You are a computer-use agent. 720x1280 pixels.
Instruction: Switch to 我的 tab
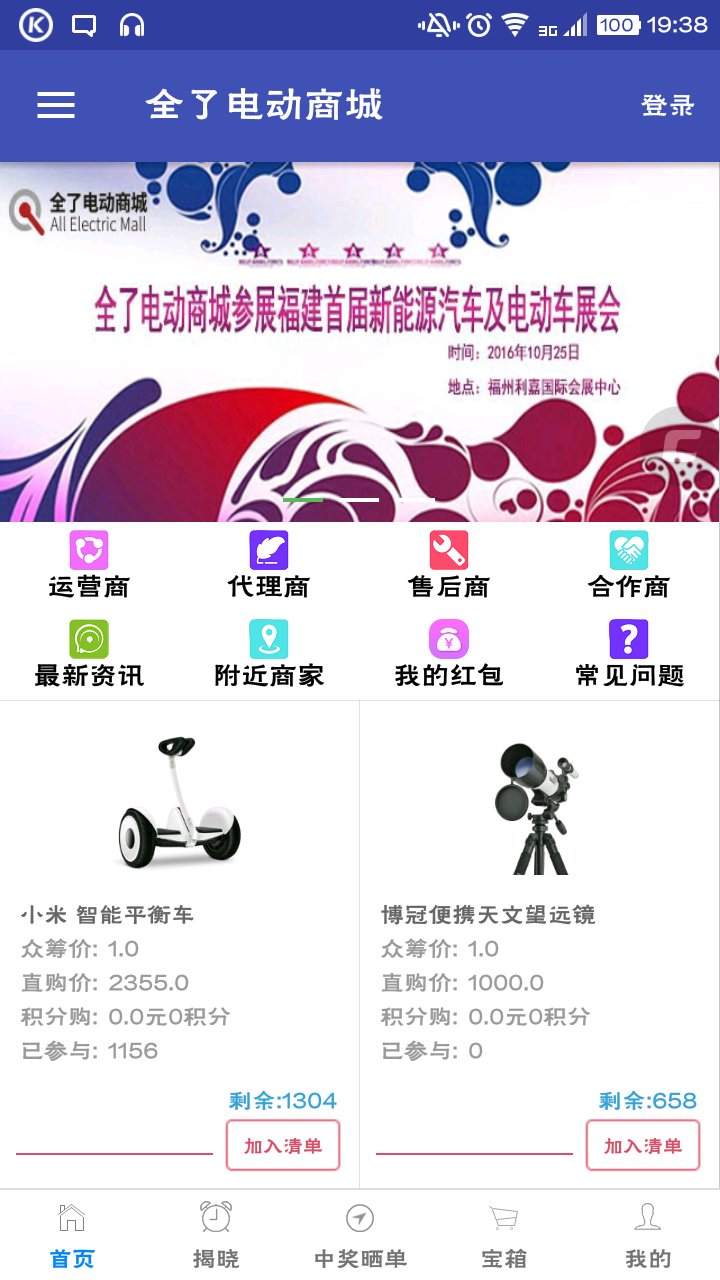click(x=648, y=1236)
